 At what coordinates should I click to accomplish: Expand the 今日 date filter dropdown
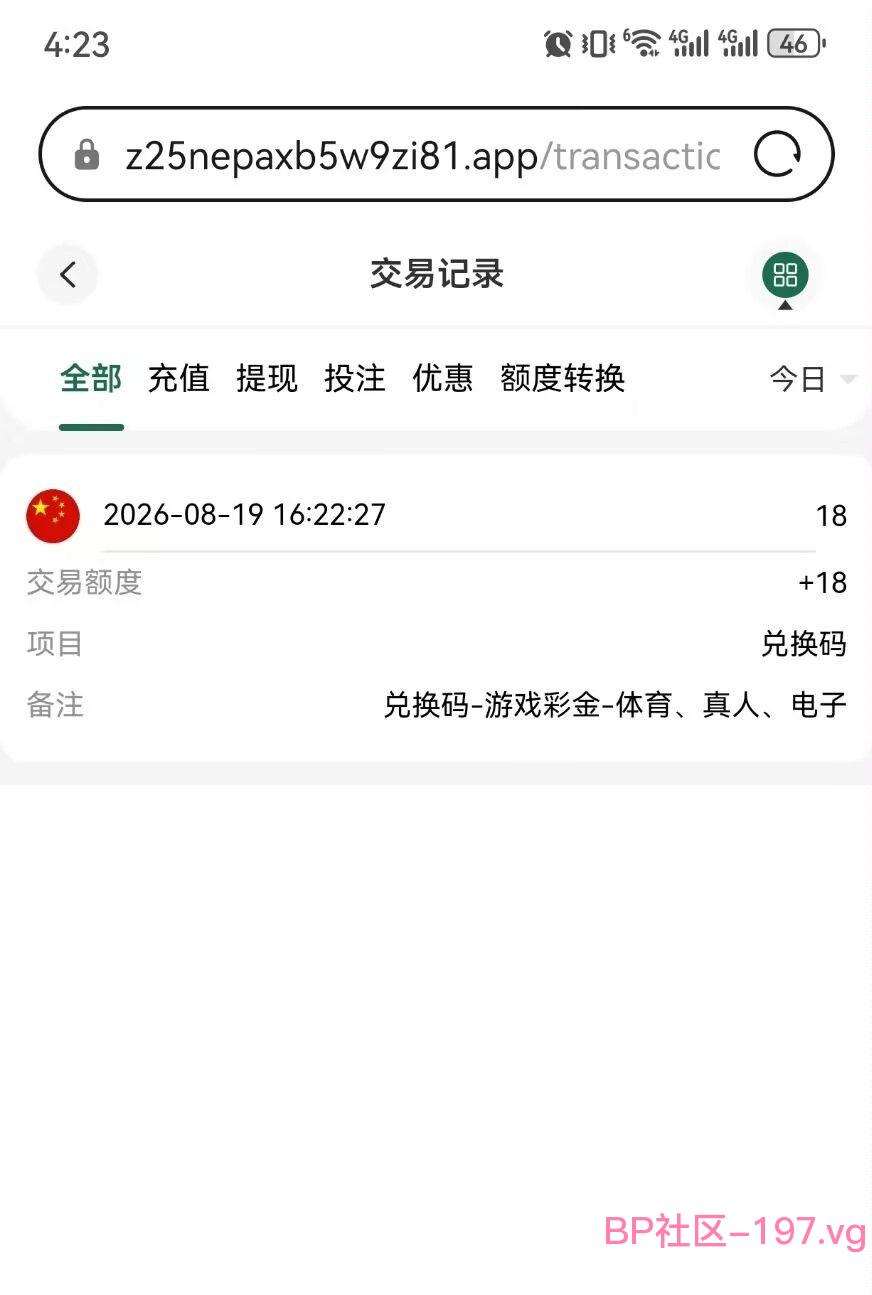[x=812, y=379]
